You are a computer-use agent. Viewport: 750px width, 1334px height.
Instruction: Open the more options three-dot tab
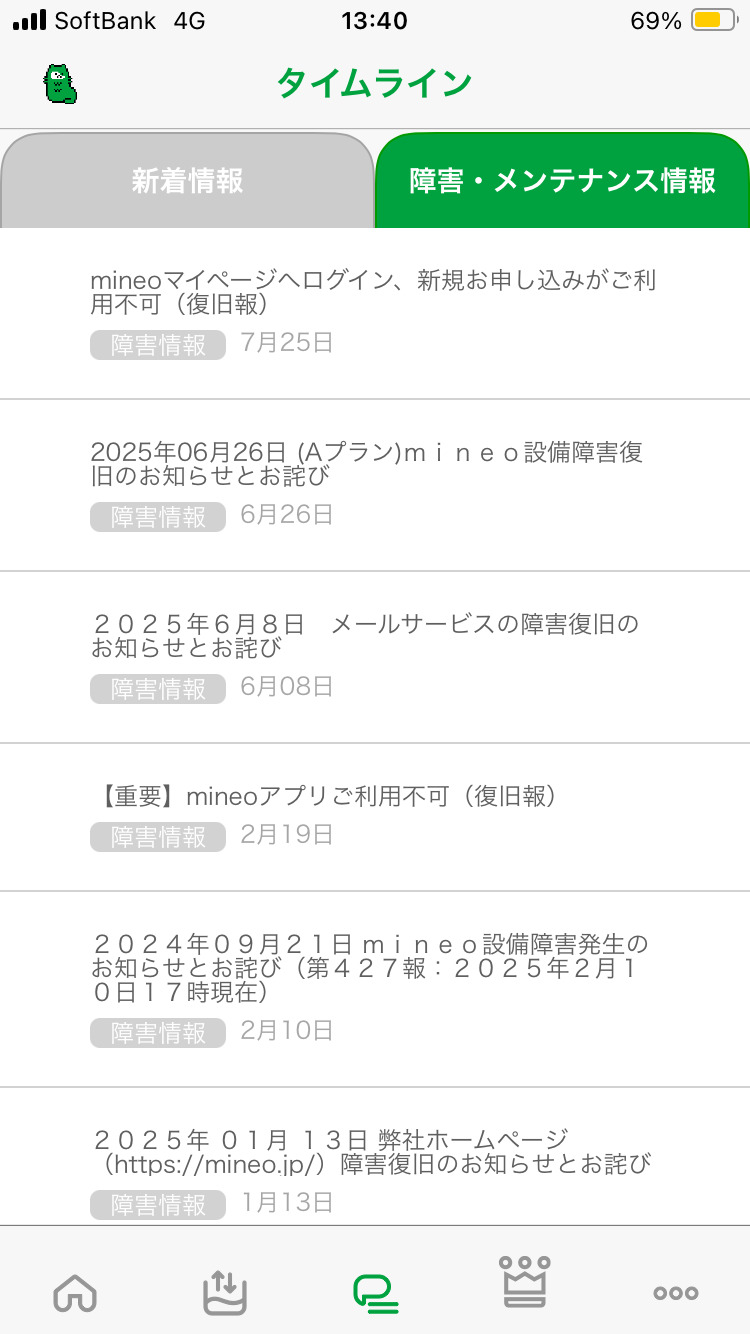[x=676, y=1293]
